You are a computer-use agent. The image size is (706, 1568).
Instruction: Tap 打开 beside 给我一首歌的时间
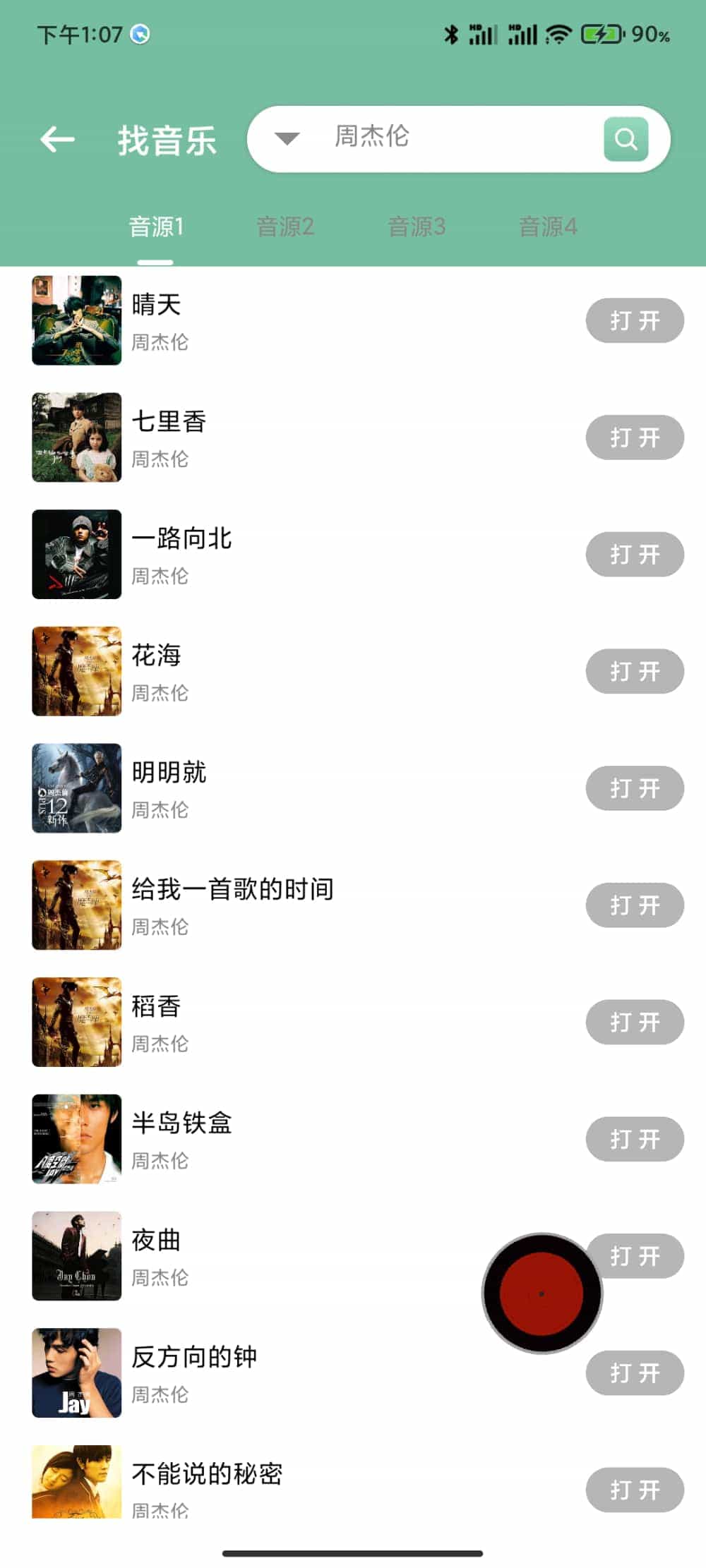tap(634, 905)
